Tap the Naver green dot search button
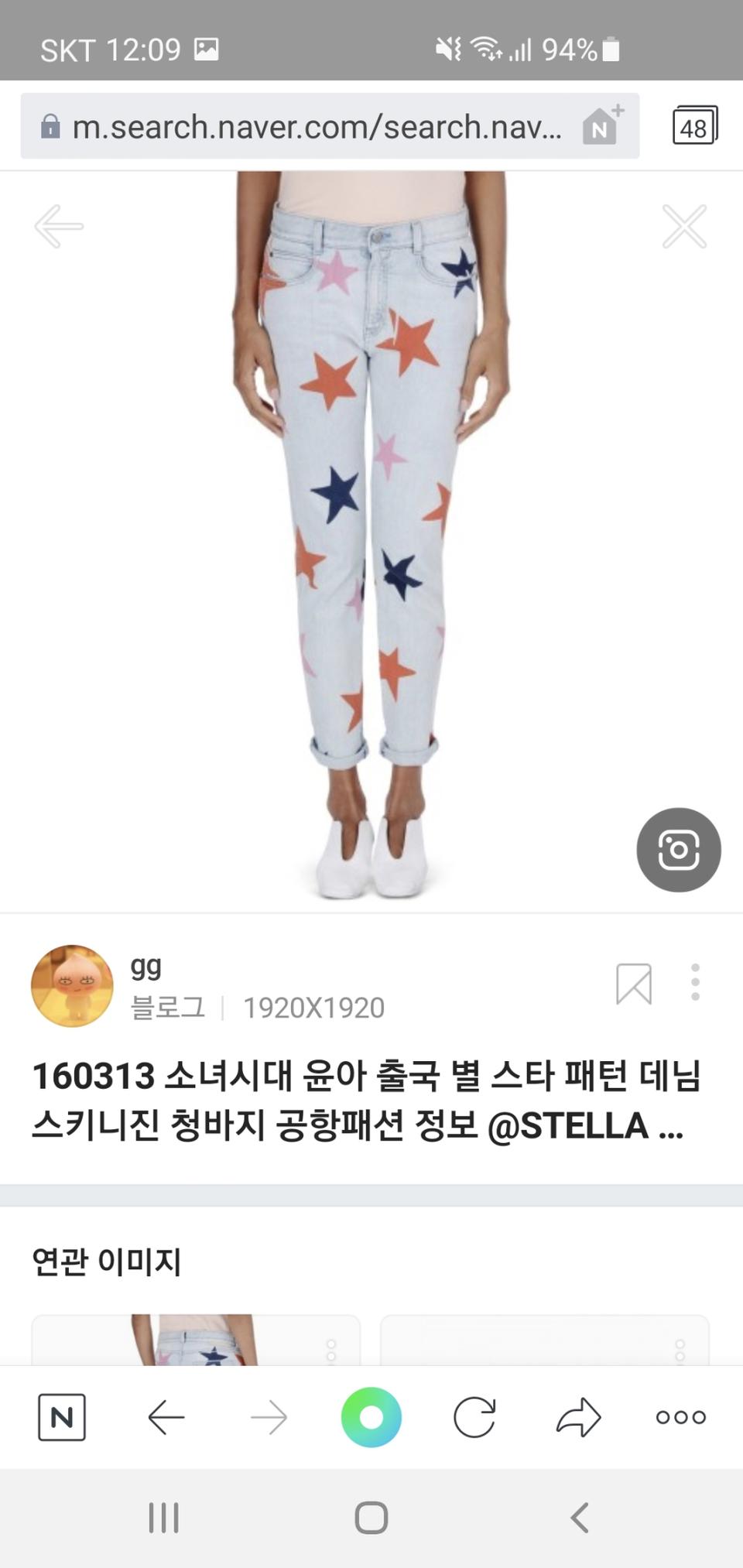The width and height of the screenshot is (743, 1568). pos(371,1417)
